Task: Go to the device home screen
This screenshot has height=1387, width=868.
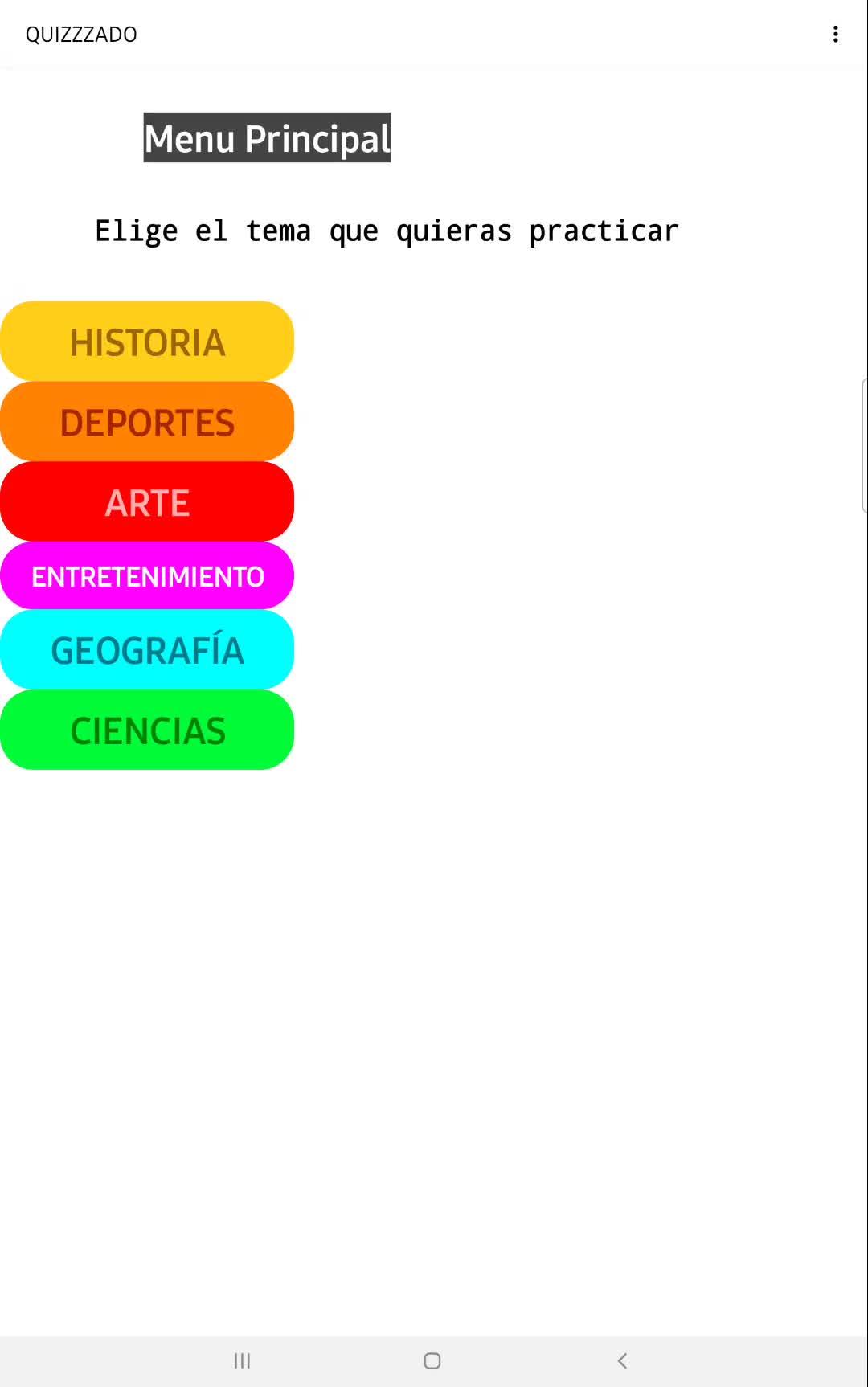Action: pyautogui.click(x=432, y=1360)
